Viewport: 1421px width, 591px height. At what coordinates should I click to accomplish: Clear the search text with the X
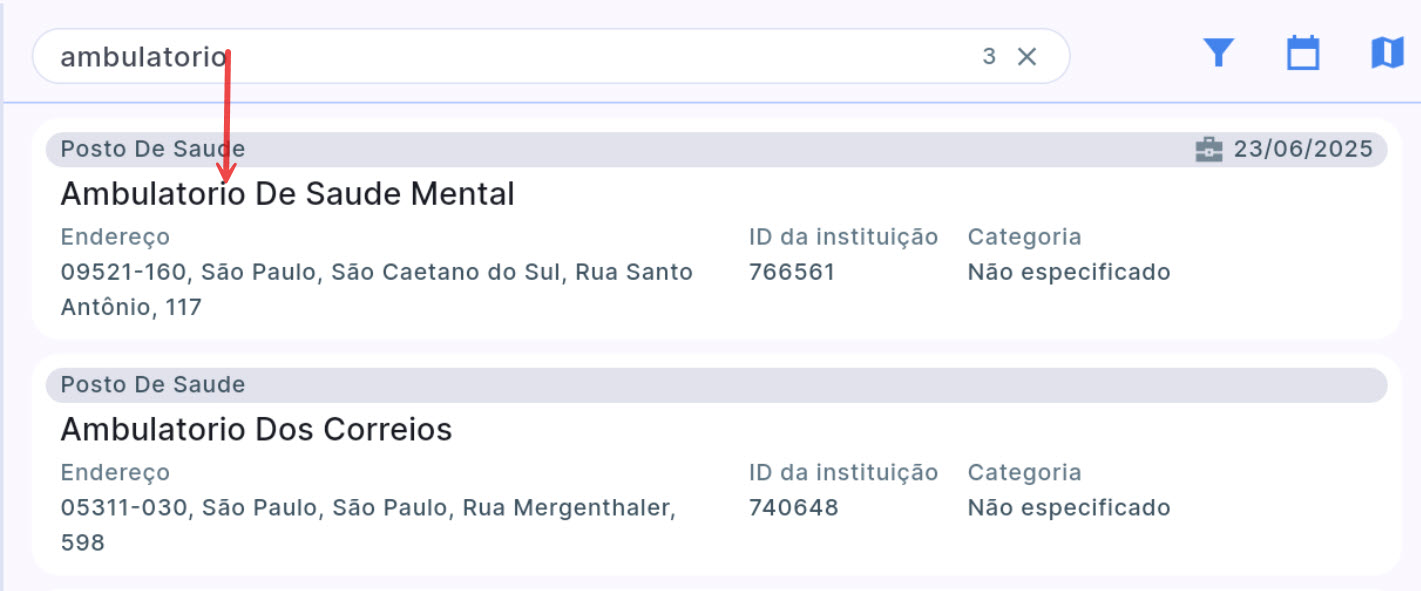[x=1026, y=57]
